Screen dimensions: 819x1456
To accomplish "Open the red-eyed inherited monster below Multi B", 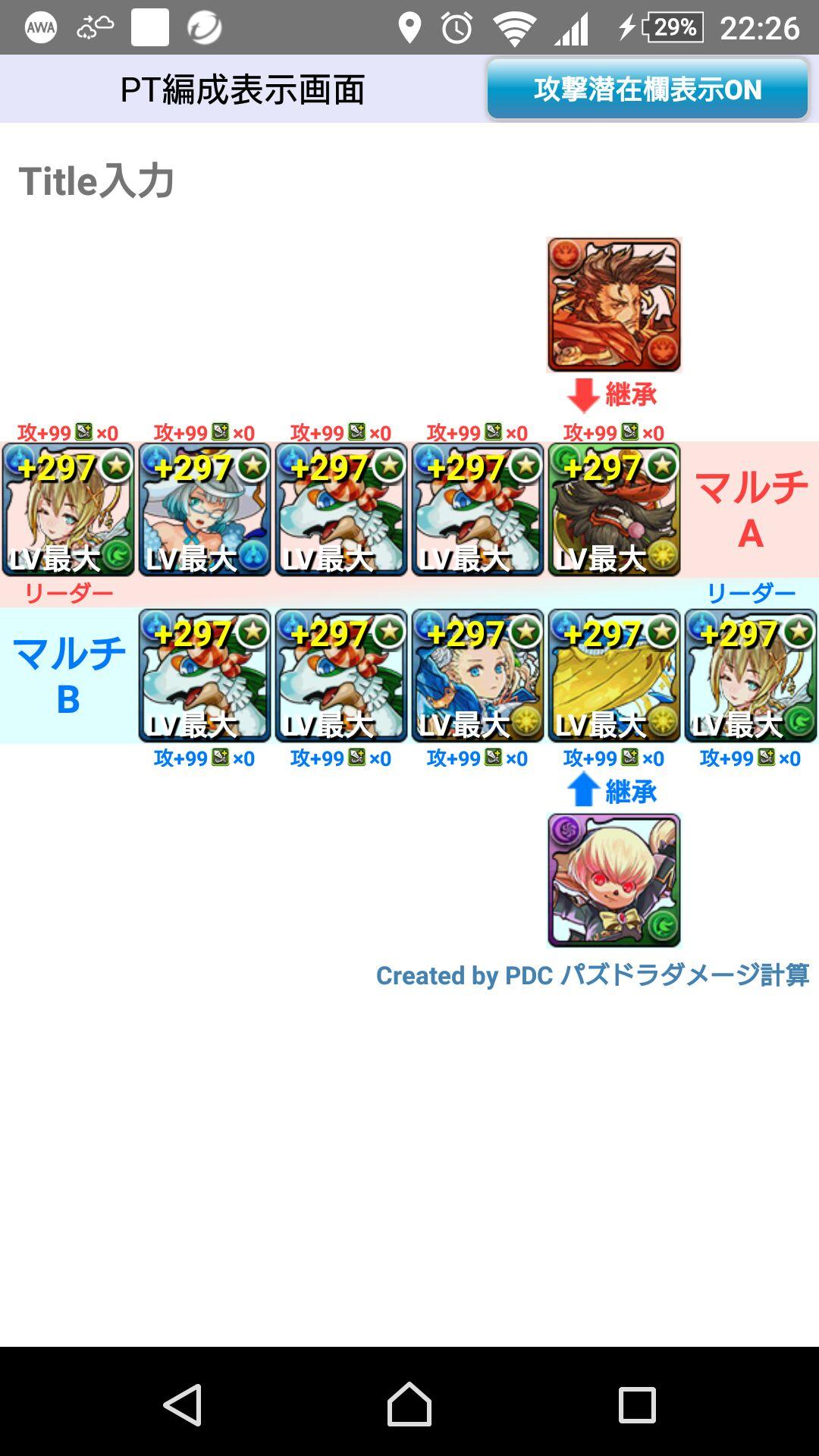I will pyautogui.click(x=613, y=880).
